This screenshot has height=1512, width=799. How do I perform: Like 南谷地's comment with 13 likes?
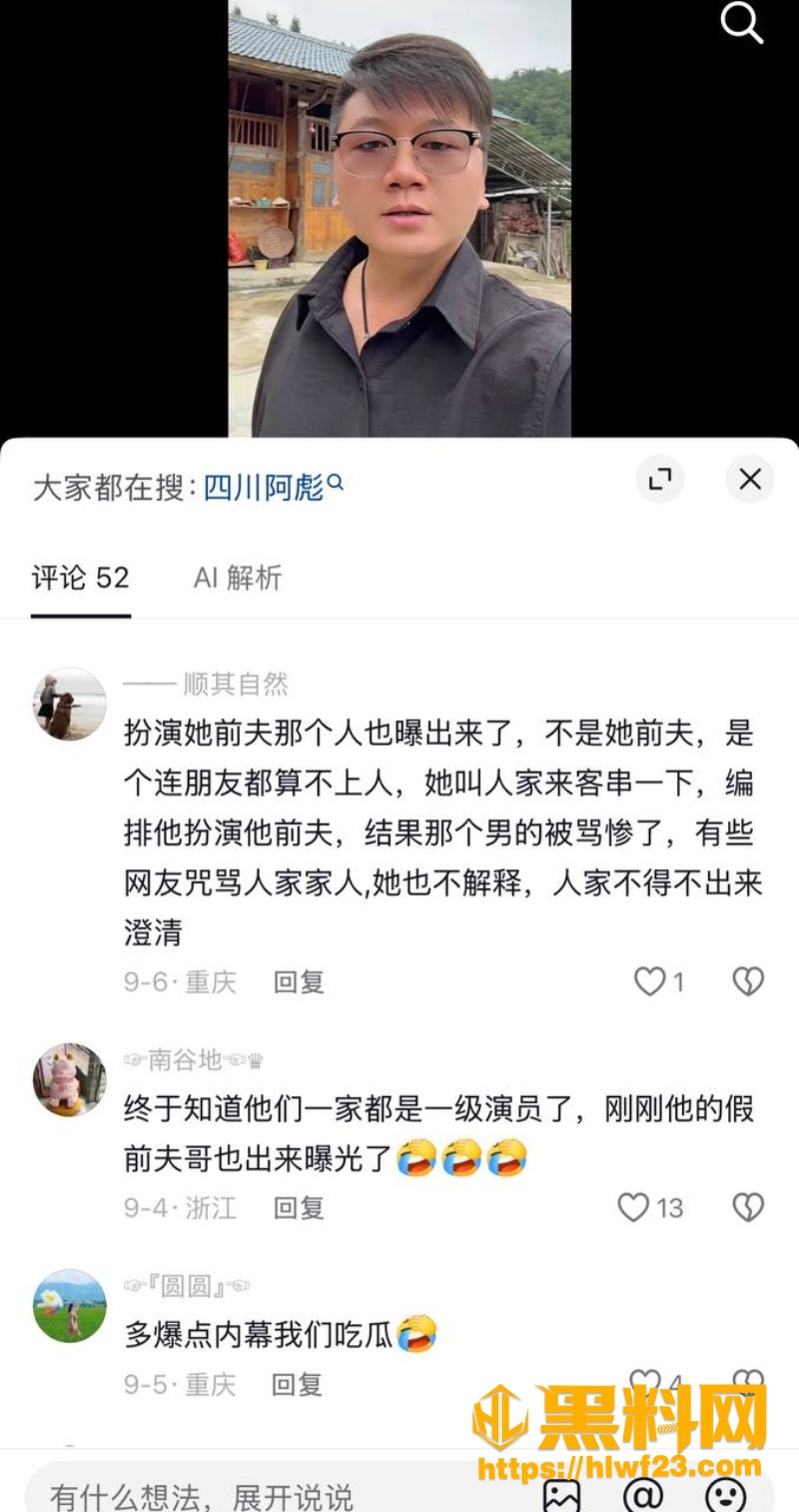click(633, 1208)
